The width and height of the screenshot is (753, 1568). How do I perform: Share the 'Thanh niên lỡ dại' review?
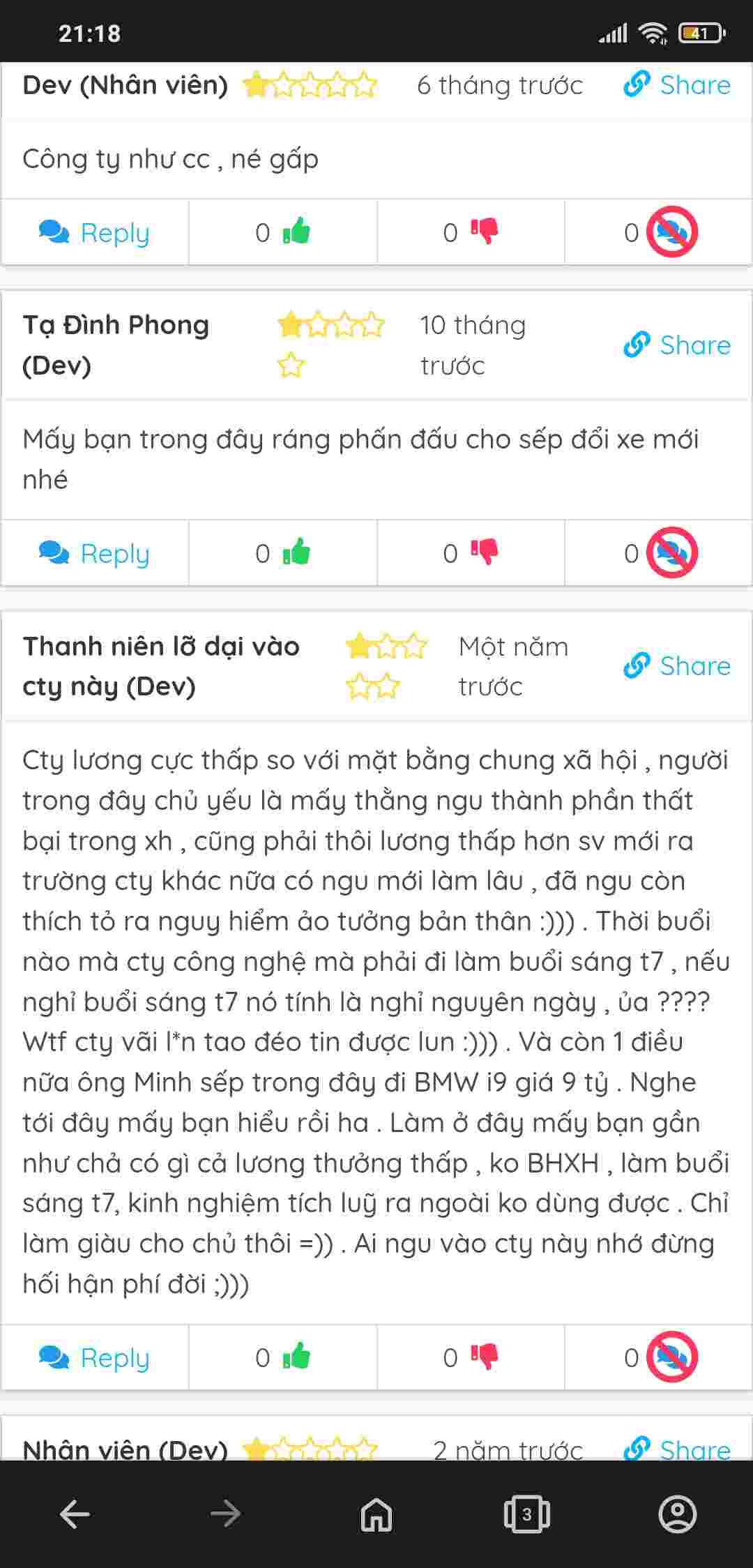coord(676,666)
